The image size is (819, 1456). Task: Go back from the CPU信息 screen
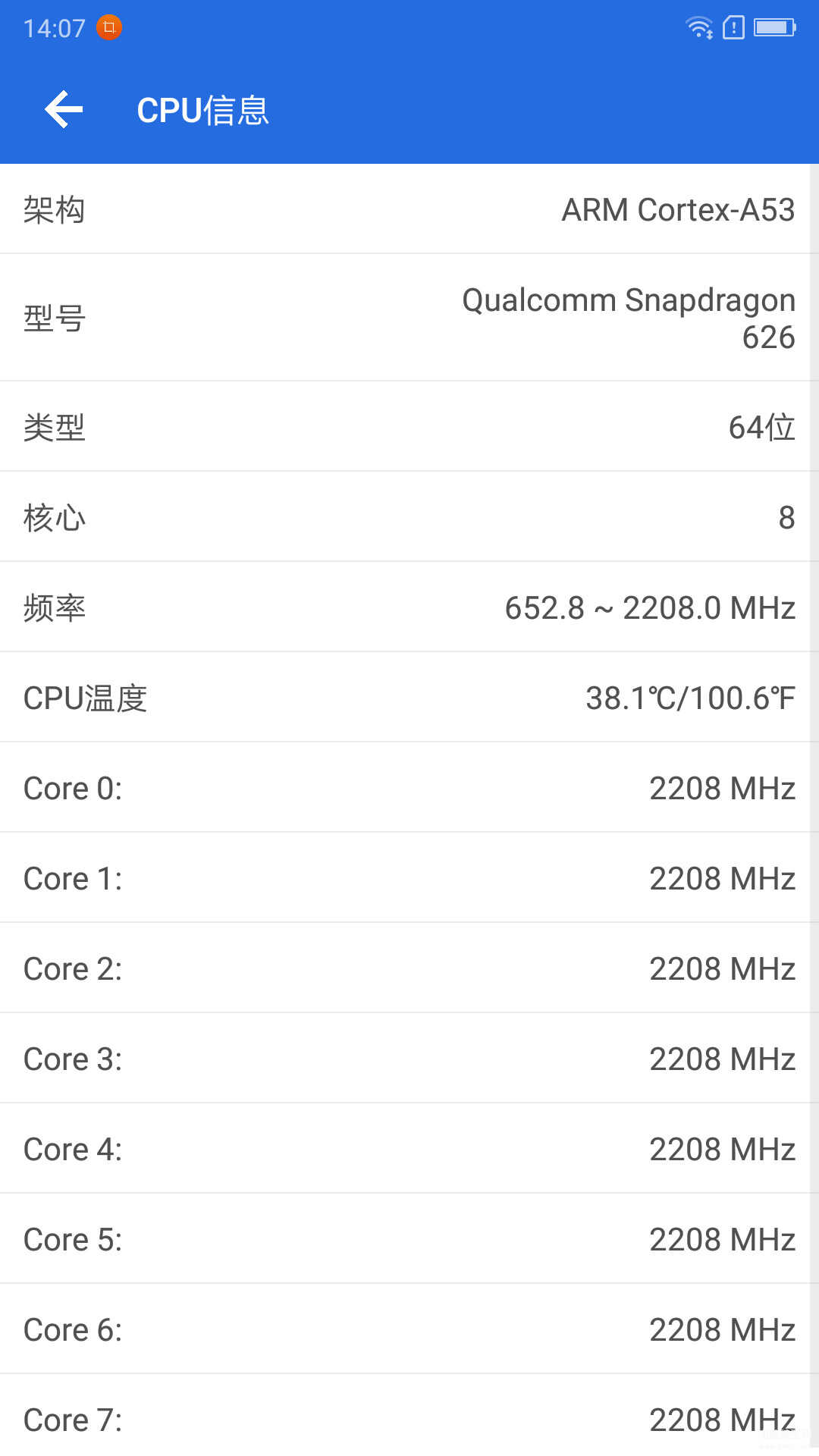(64, 110)
